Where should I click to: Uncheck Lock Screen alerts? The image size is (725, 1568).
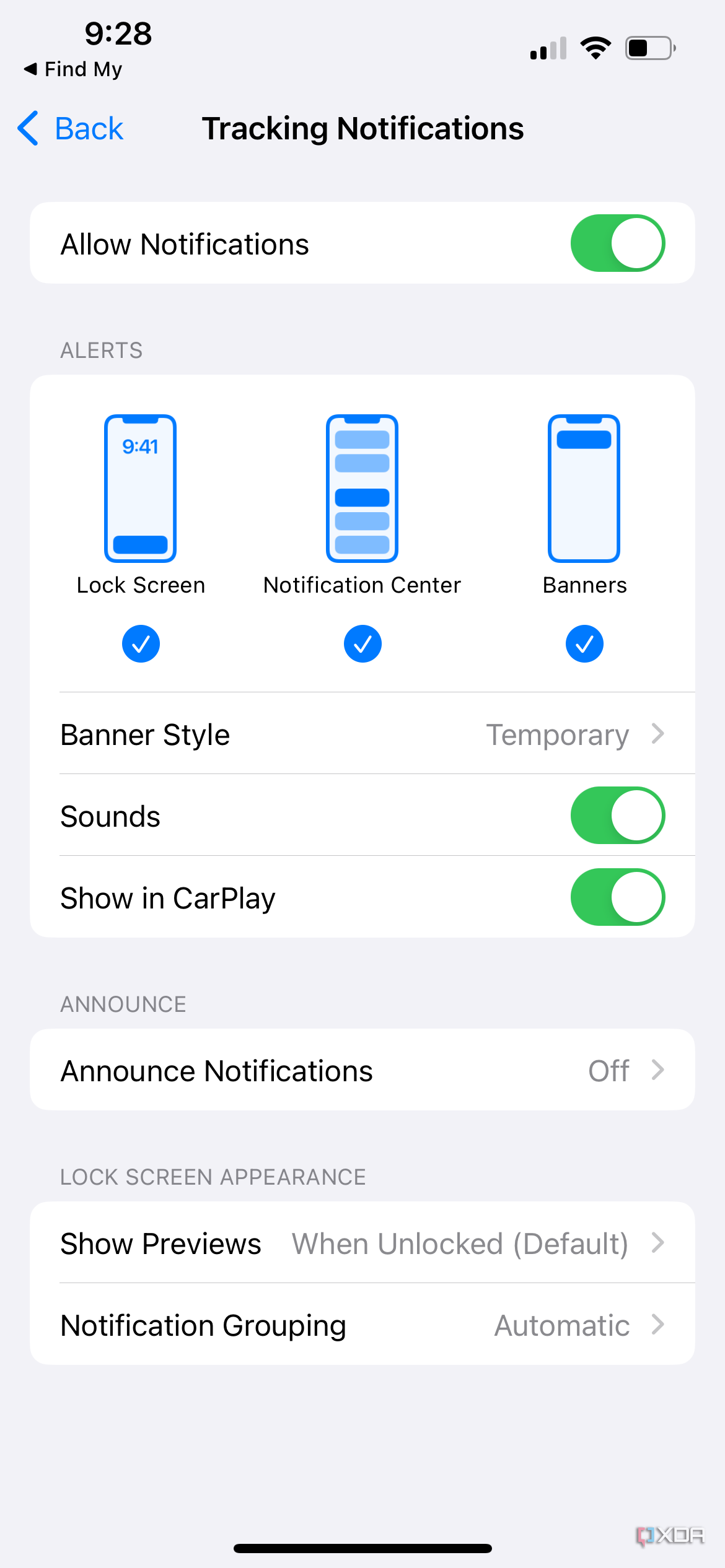(141, 644)
